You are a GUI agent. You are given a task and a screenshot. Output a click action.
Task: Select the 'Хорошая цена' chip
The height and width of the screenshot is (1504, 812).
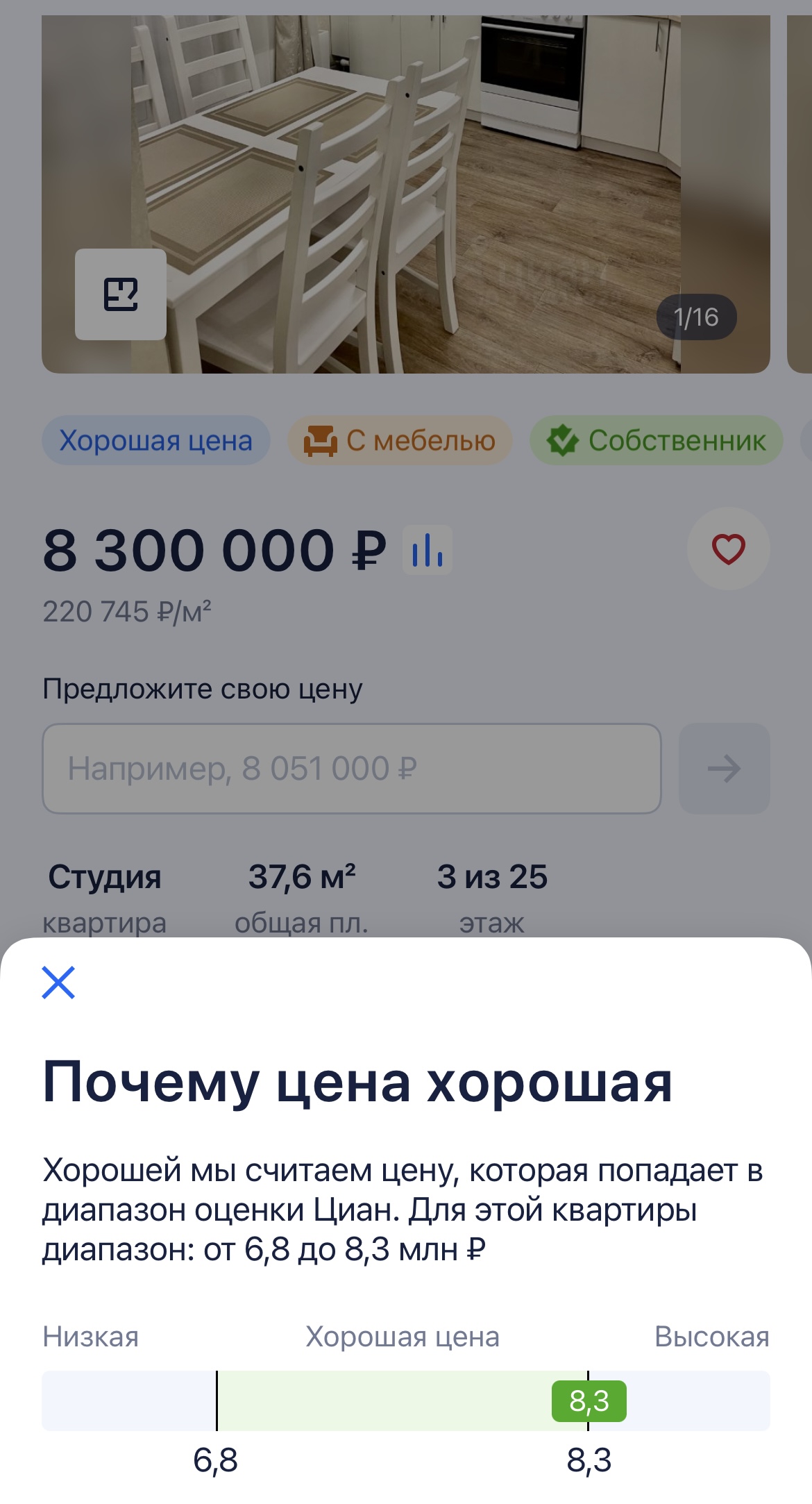[x=156, y=441]
